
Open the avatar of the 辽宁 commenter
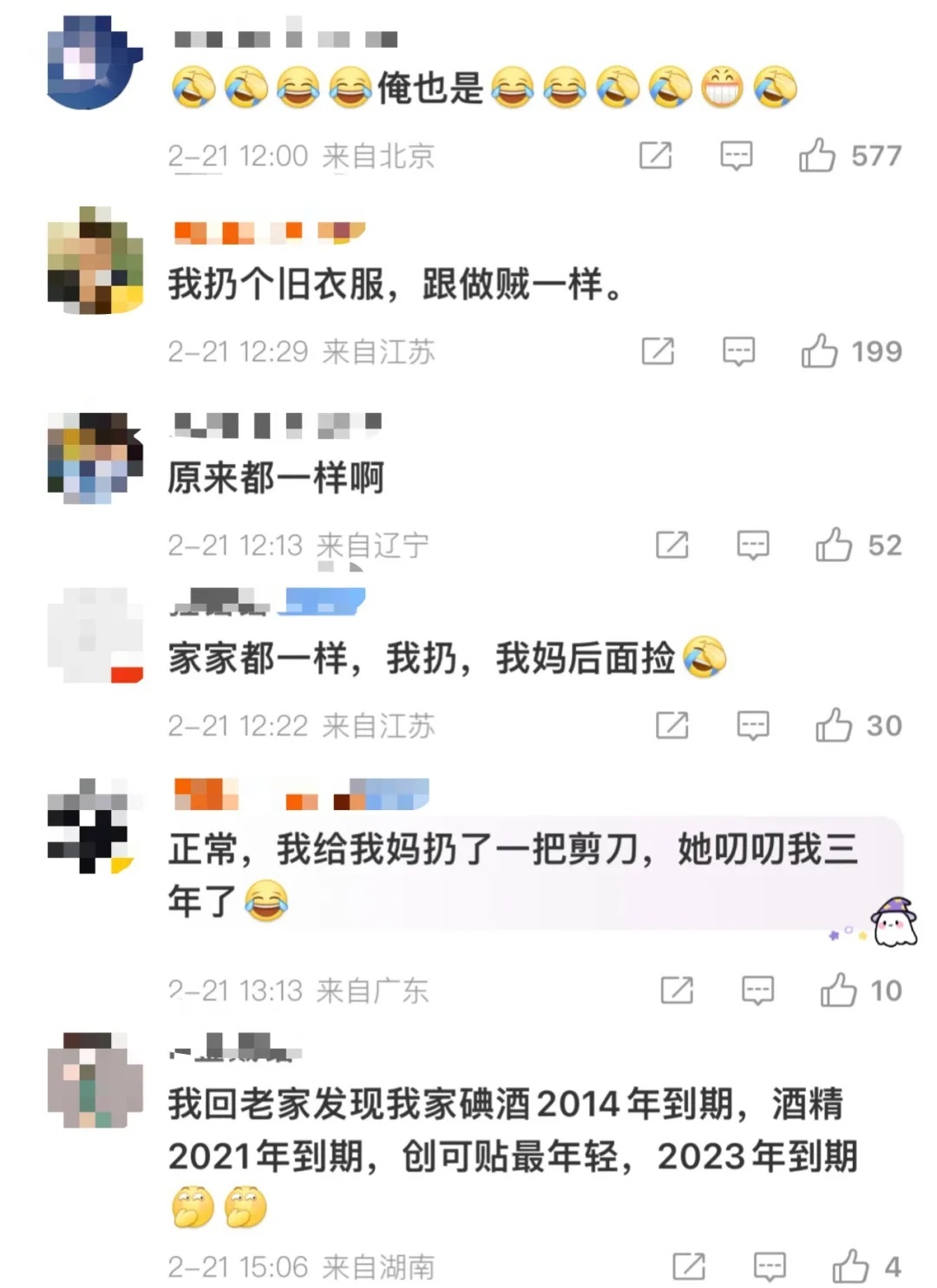[94, 457]
